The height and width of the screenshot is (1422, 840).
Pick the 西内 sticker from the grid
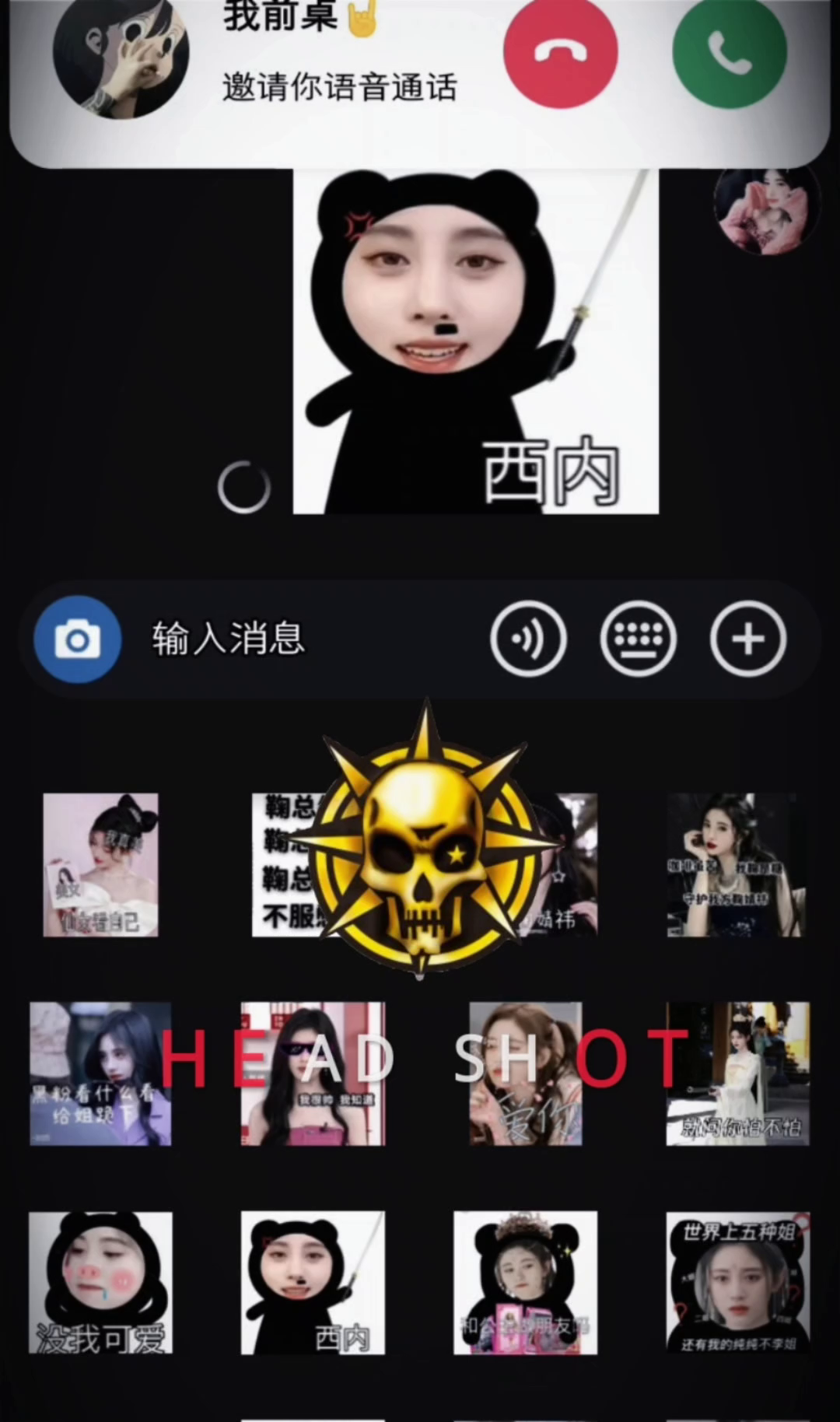pos(313,1283)
